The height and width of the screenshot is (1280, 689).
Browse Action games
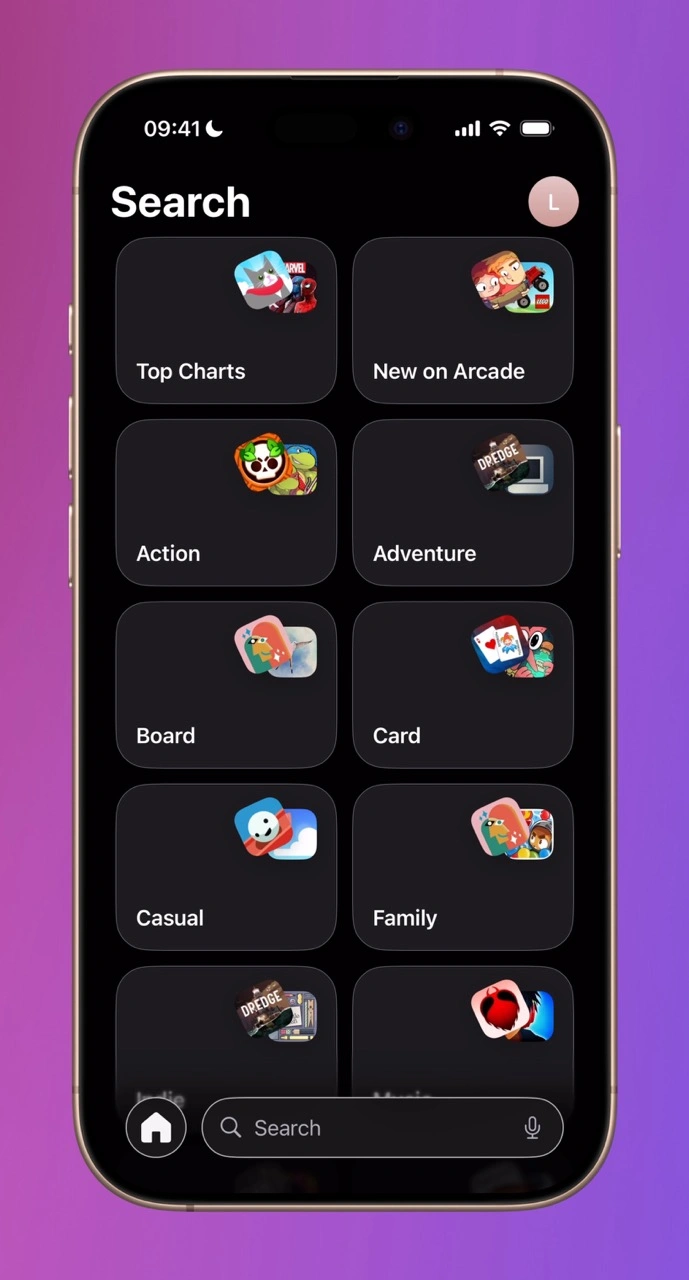pos(226,502)
